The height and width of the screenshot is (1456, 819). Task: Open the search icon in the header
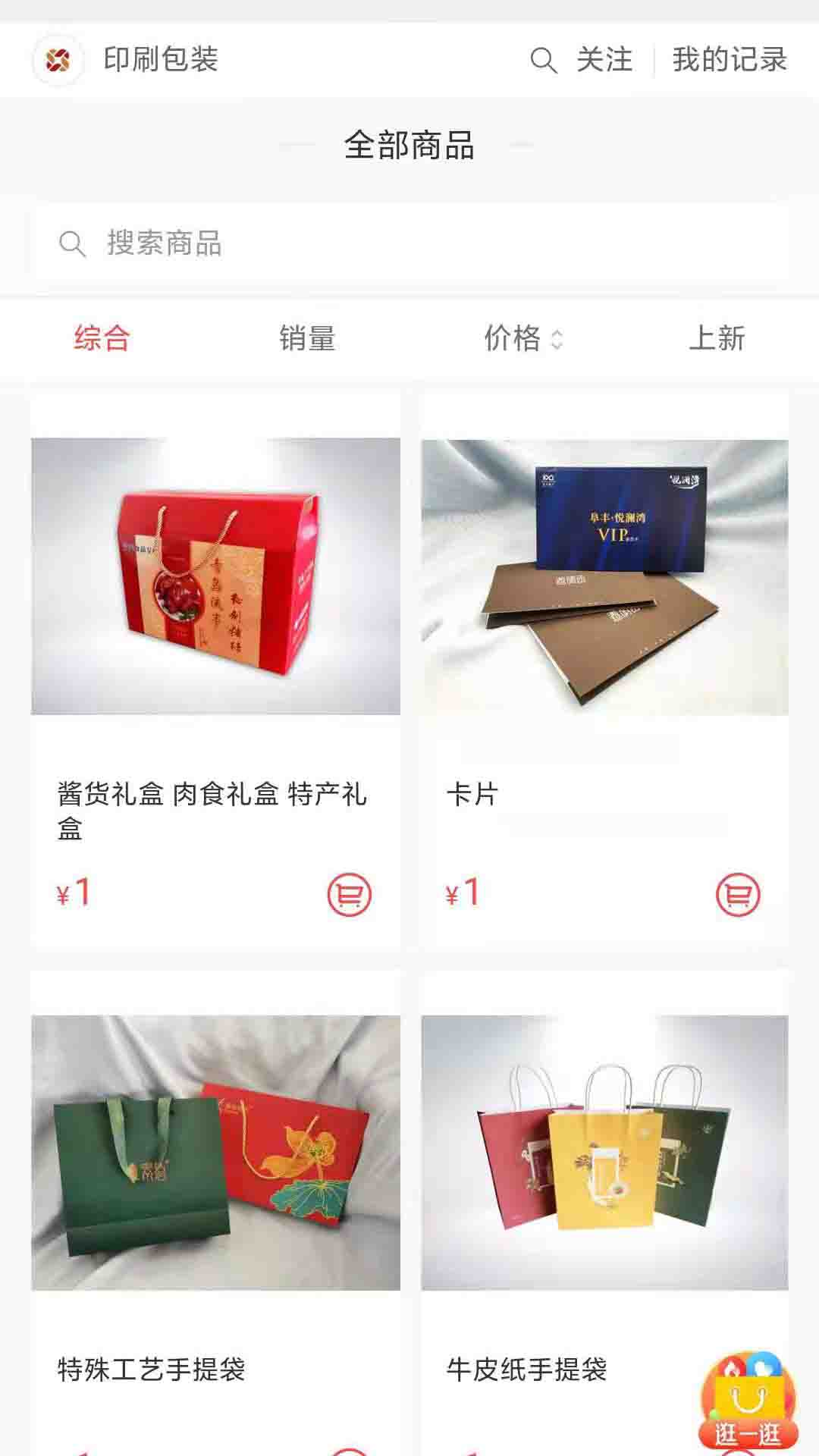543,60
